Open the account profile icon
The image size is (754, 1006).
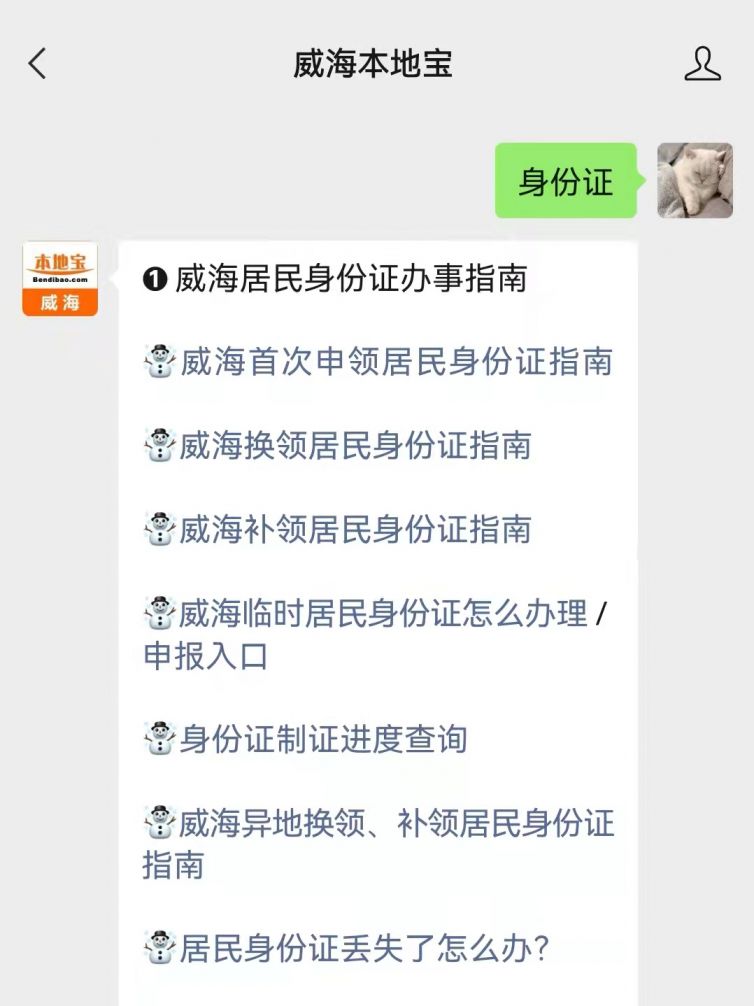702,64
